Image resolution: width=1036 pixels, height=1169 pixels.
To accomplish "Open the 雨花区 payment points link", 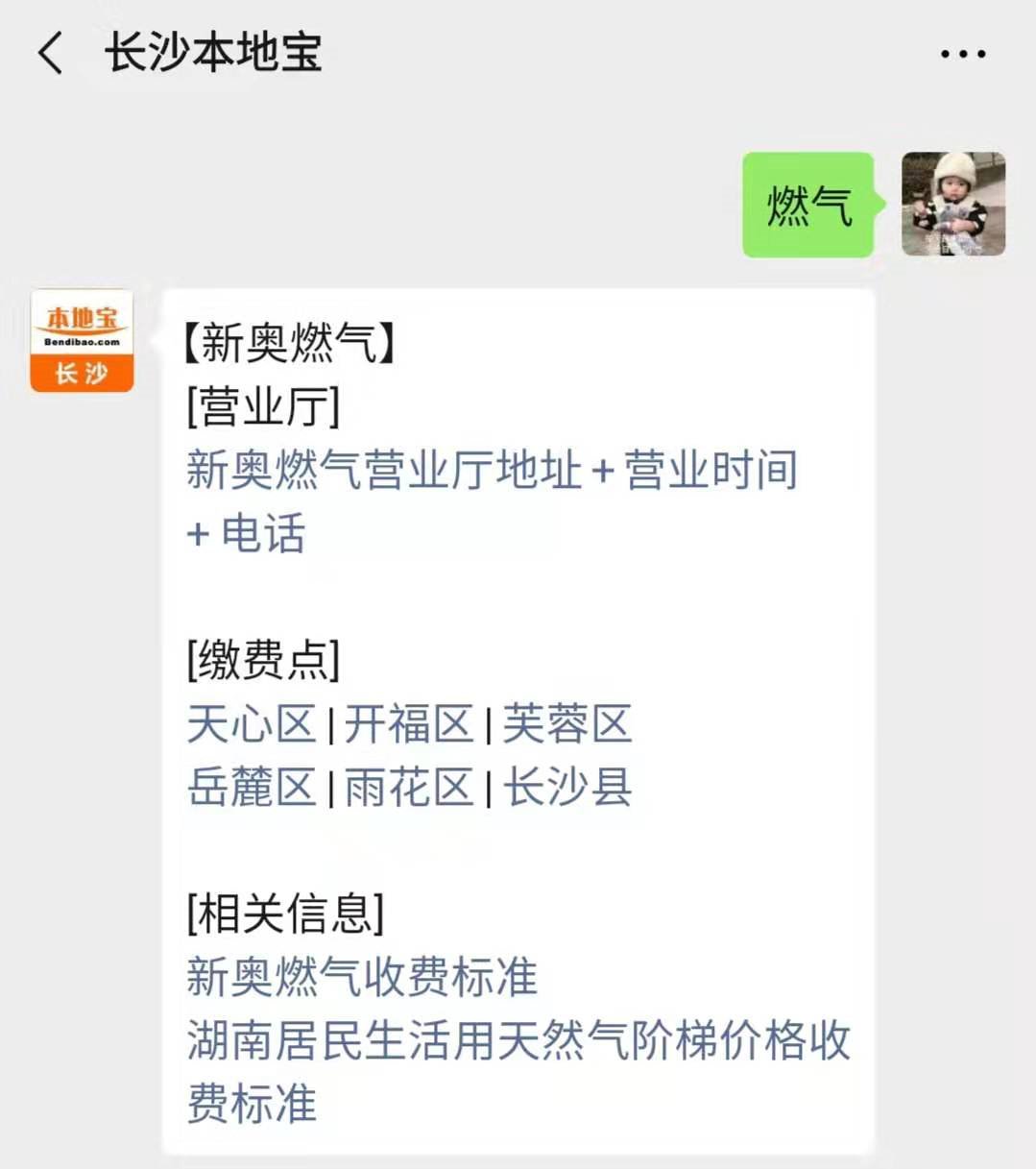I will [x=409, y=788].
